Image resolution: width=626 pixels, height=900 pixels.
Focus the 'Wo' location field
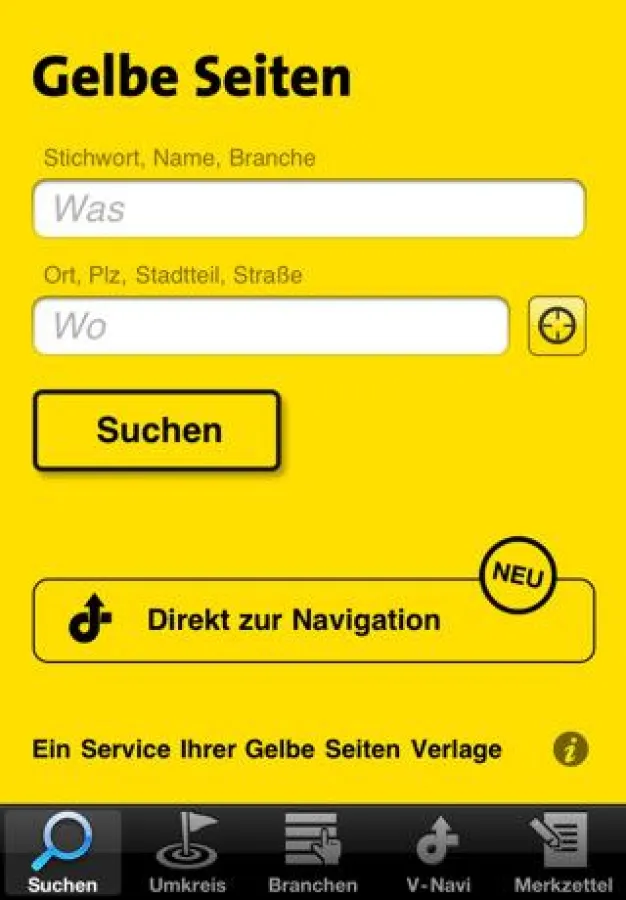pyautogui.click(x=270, y=326)
